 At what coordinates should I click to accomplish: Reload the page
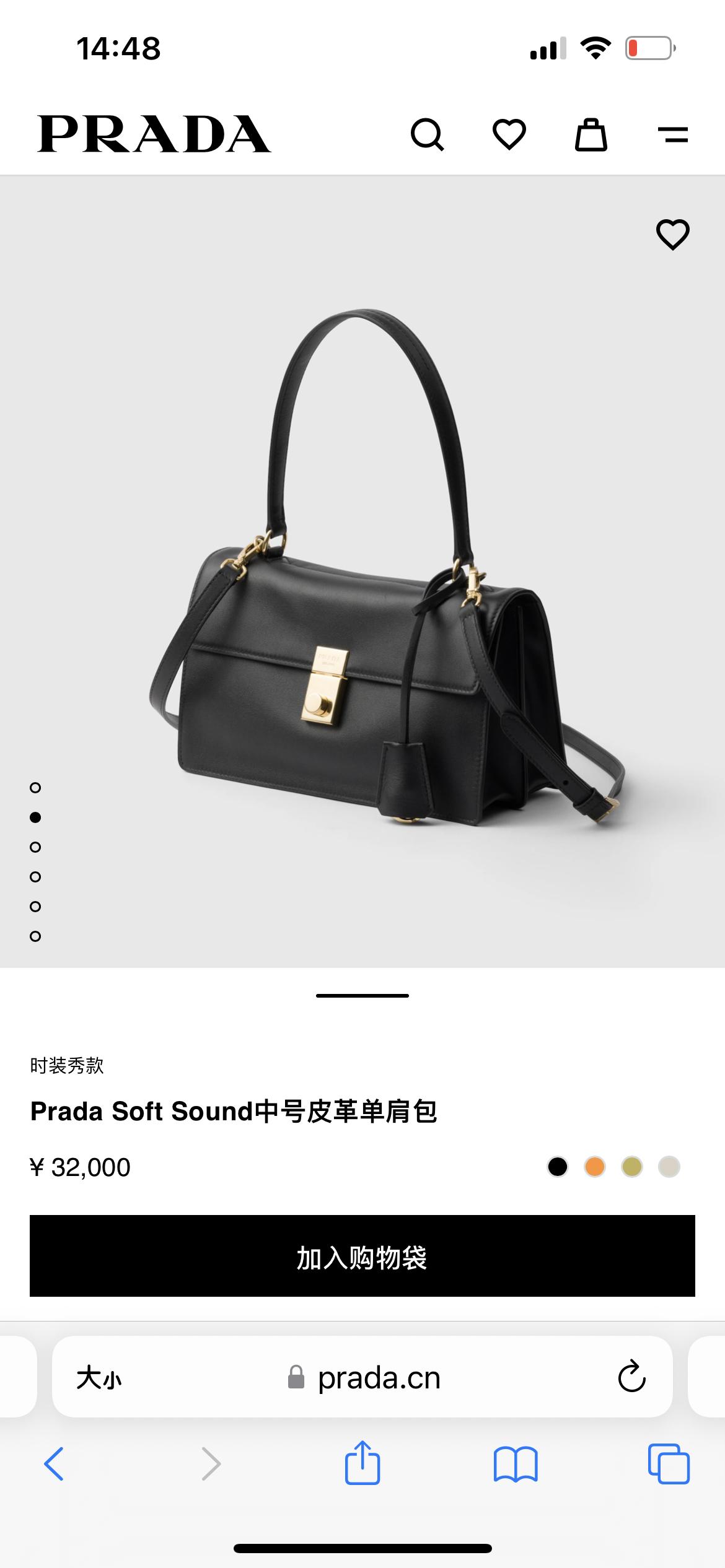pos(631,1377)
